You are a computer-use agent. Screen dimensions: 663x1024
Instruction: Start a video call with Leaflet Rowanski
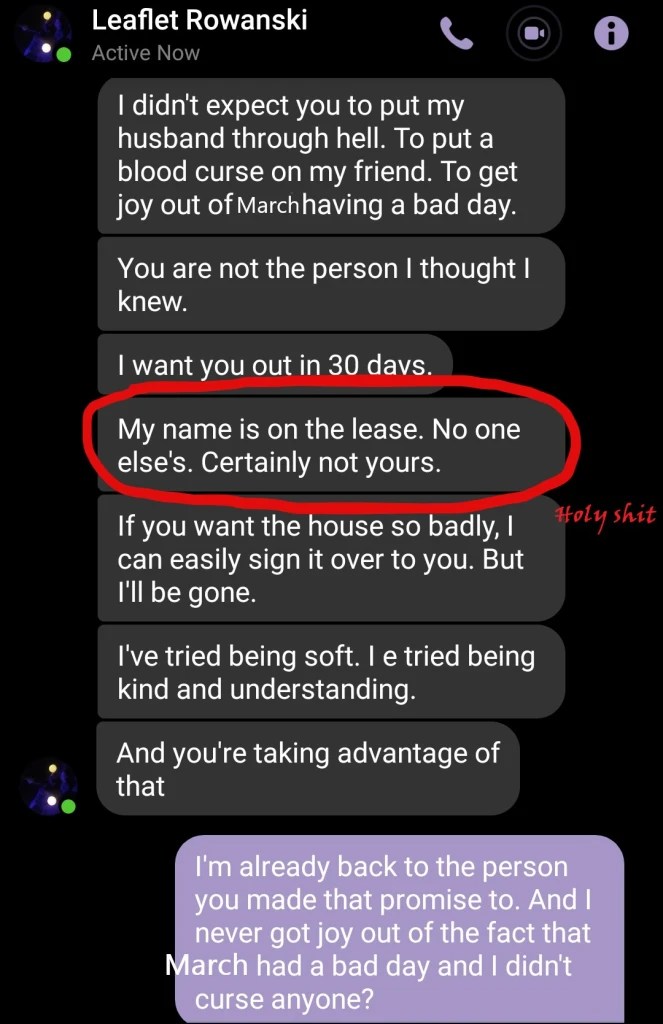(532, 34)
